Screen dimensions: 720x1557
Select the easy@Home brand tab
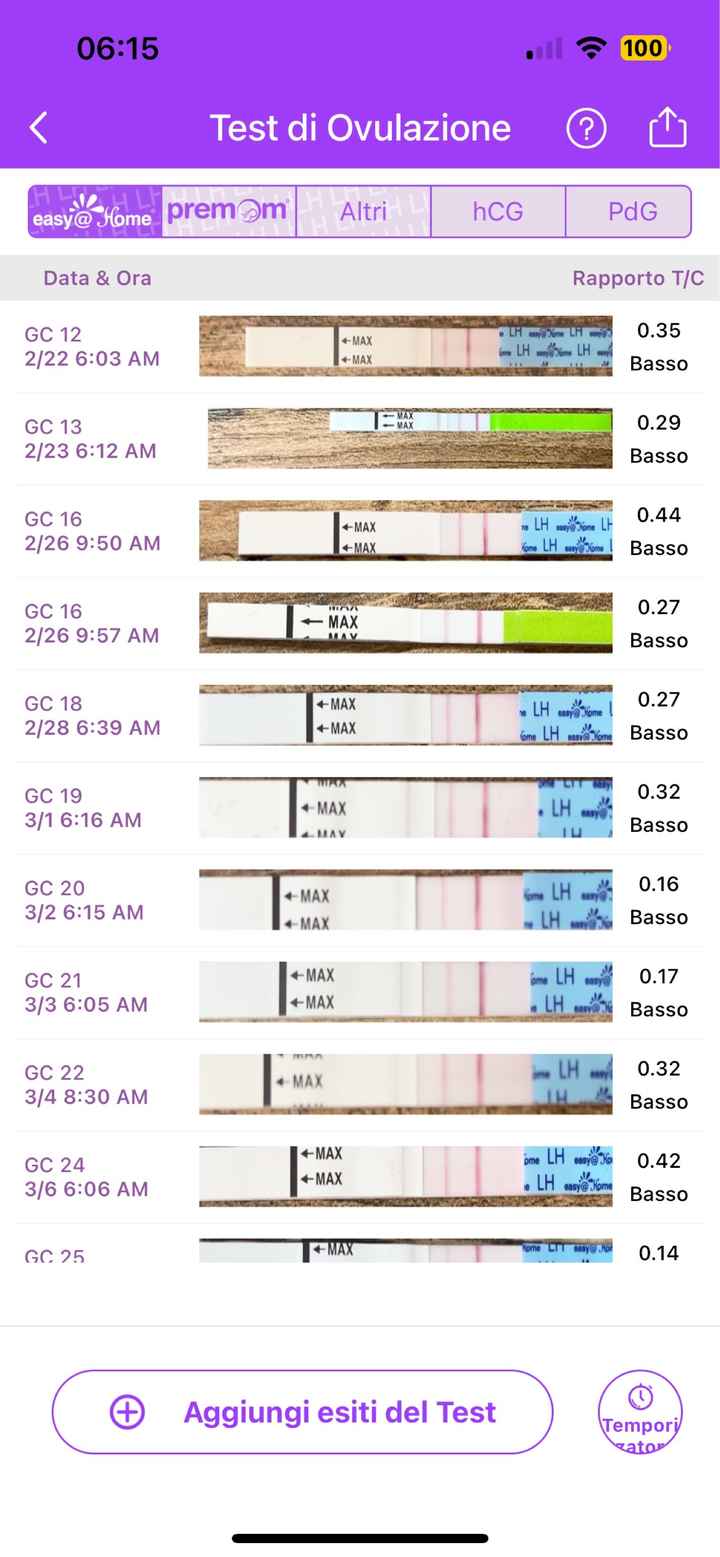(x=95, y=211)
